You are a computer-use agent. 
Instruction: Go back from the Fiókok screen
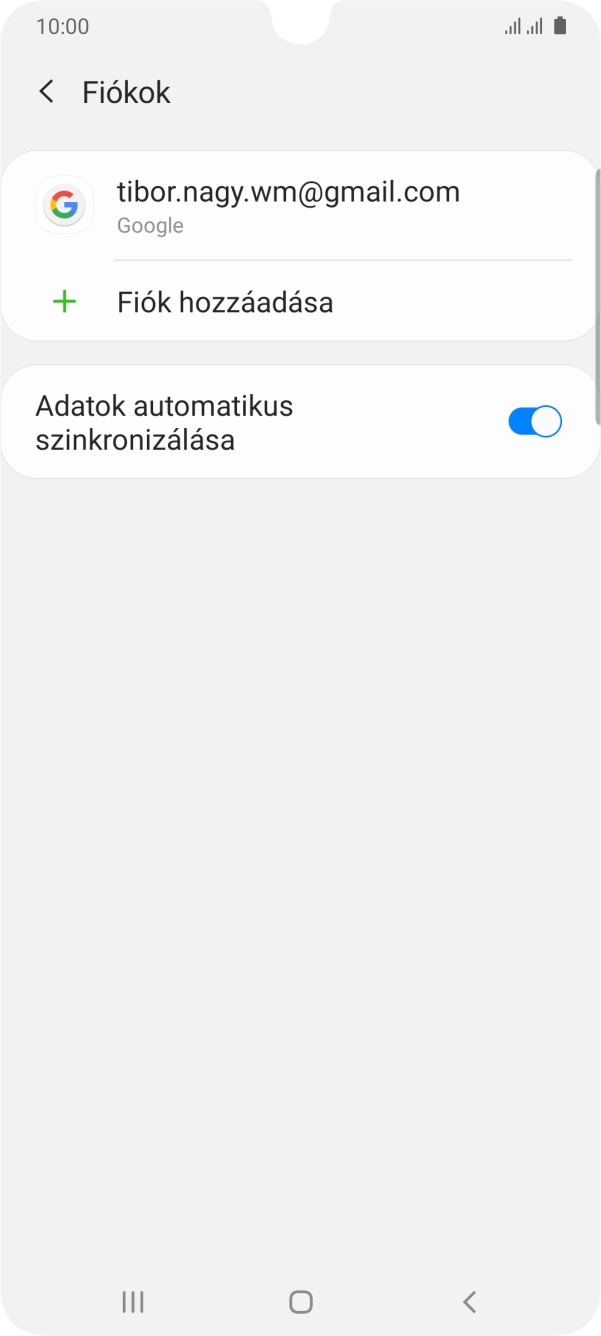pos(46,92)
